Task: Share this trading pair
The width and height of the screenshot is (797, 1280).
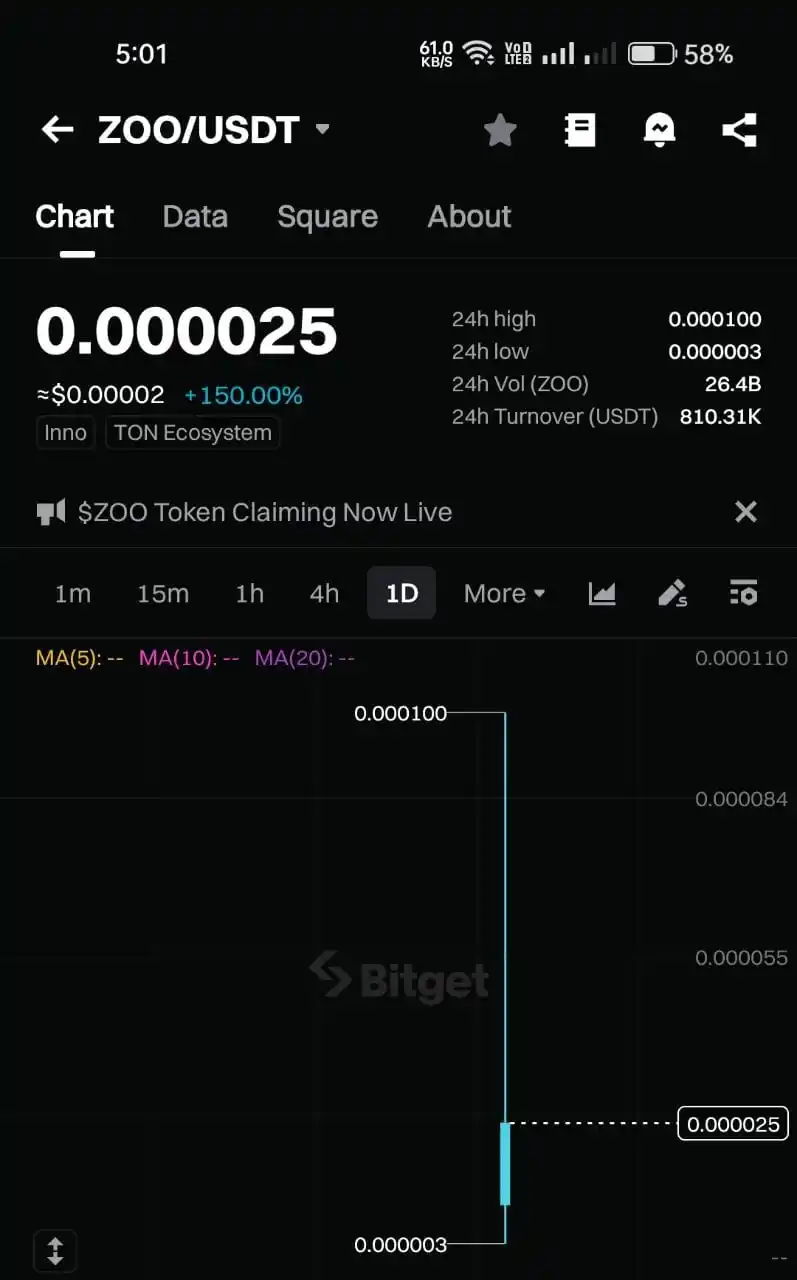Action: tap(739, 130)
